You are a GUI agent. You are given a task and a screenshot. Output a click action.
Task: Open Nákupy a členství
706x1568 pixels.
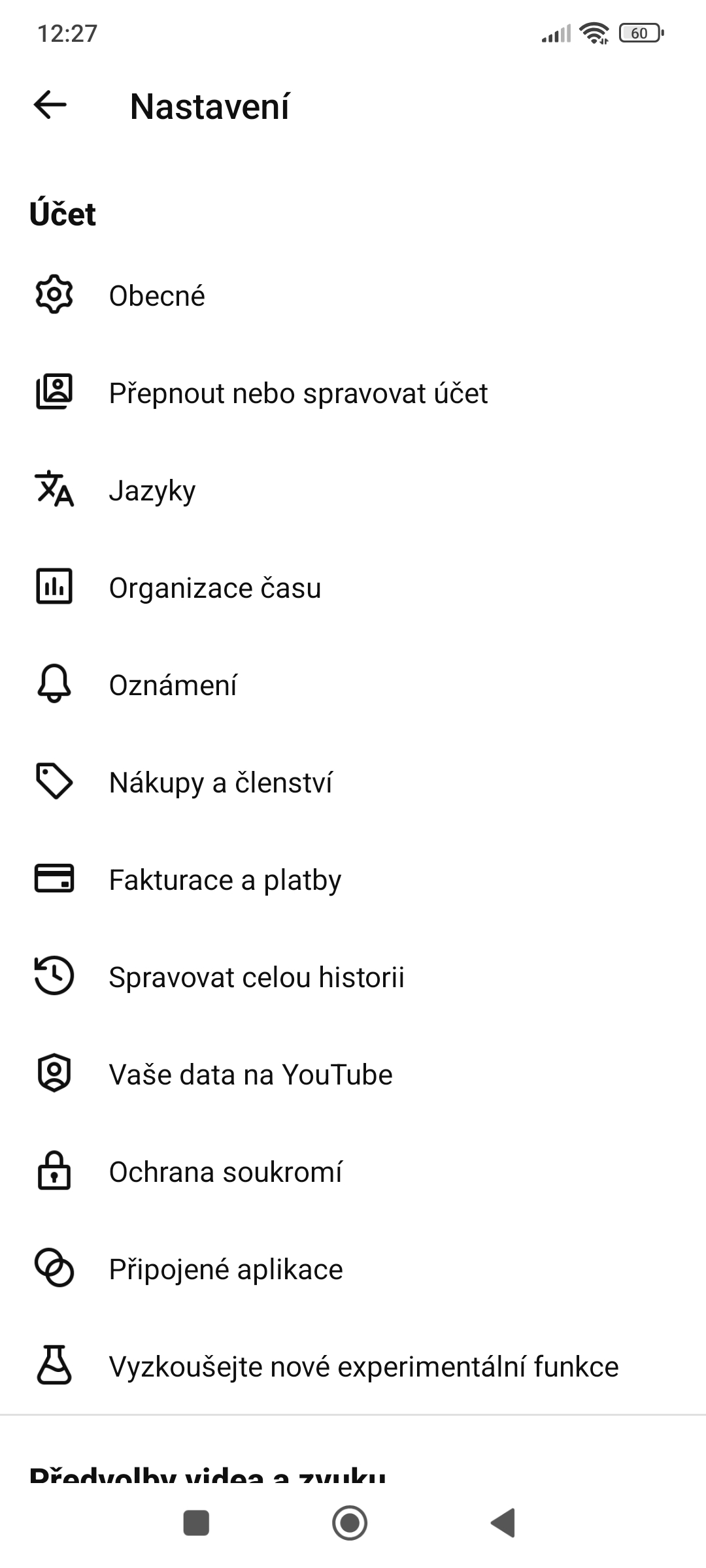(x=221, y=783)
